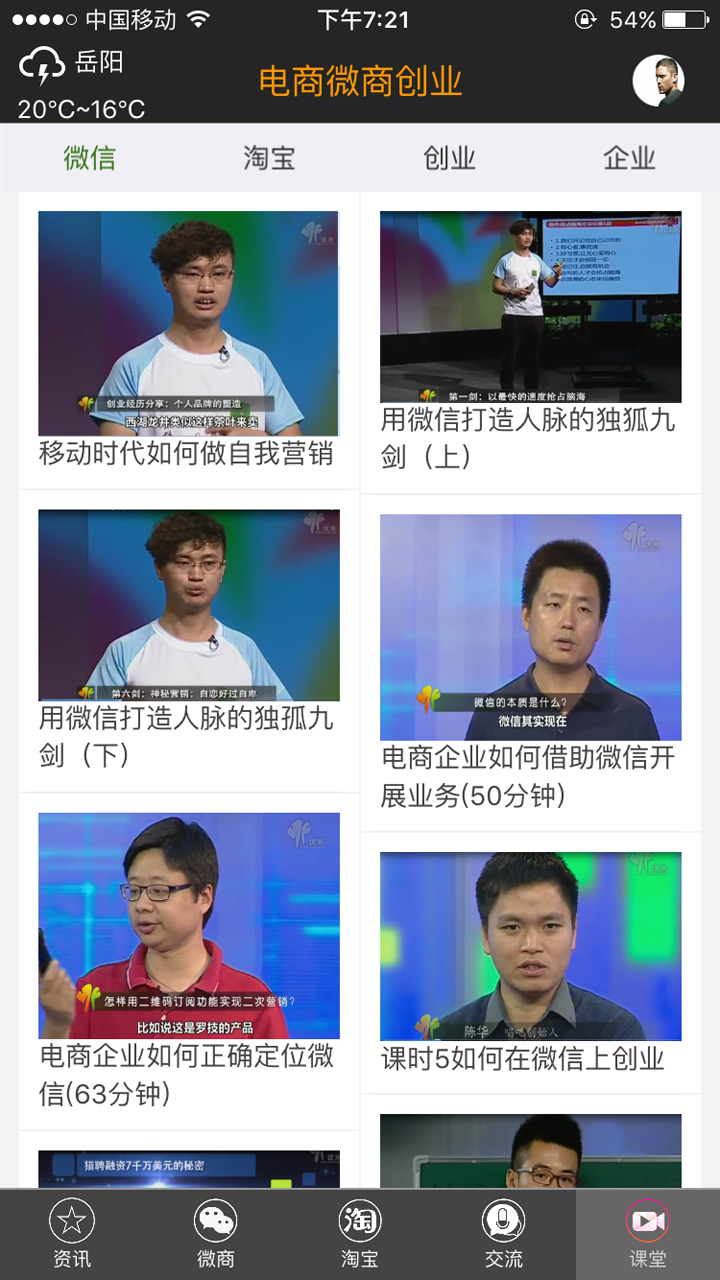Screen dimensions: 720x1280
Task: Select the 课堂 bottom tab
Action: click(x=647, y=1234)
